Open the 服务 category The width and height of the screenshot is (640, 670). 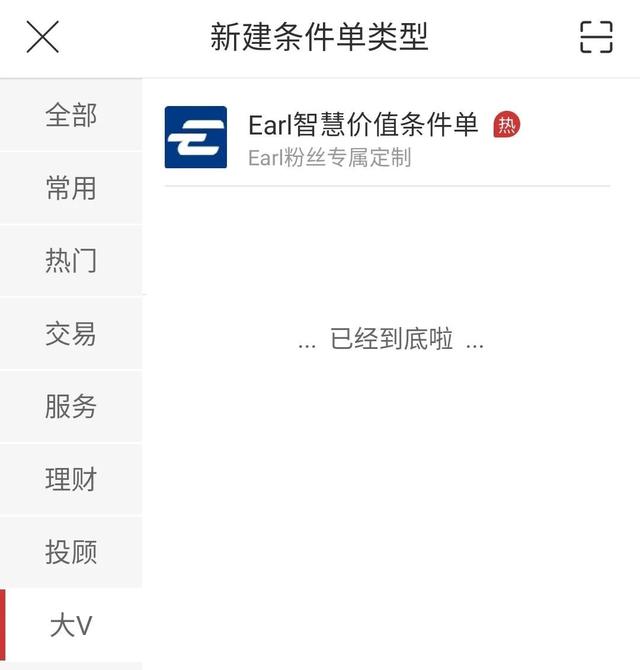coord(71,407)
